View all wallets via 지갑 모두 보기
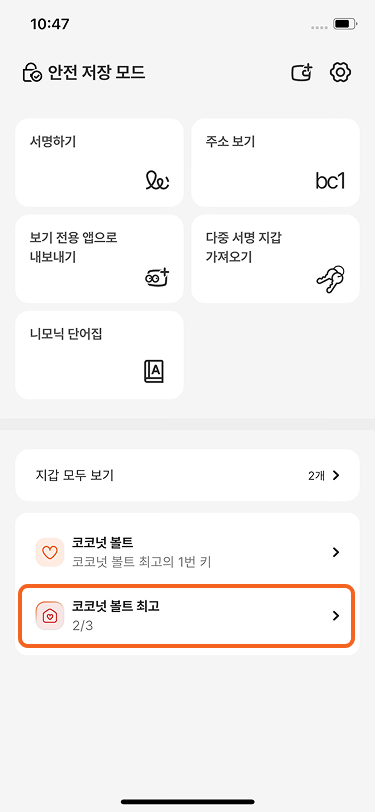This screenshot has height=812, width=375. tap(188, 475)
